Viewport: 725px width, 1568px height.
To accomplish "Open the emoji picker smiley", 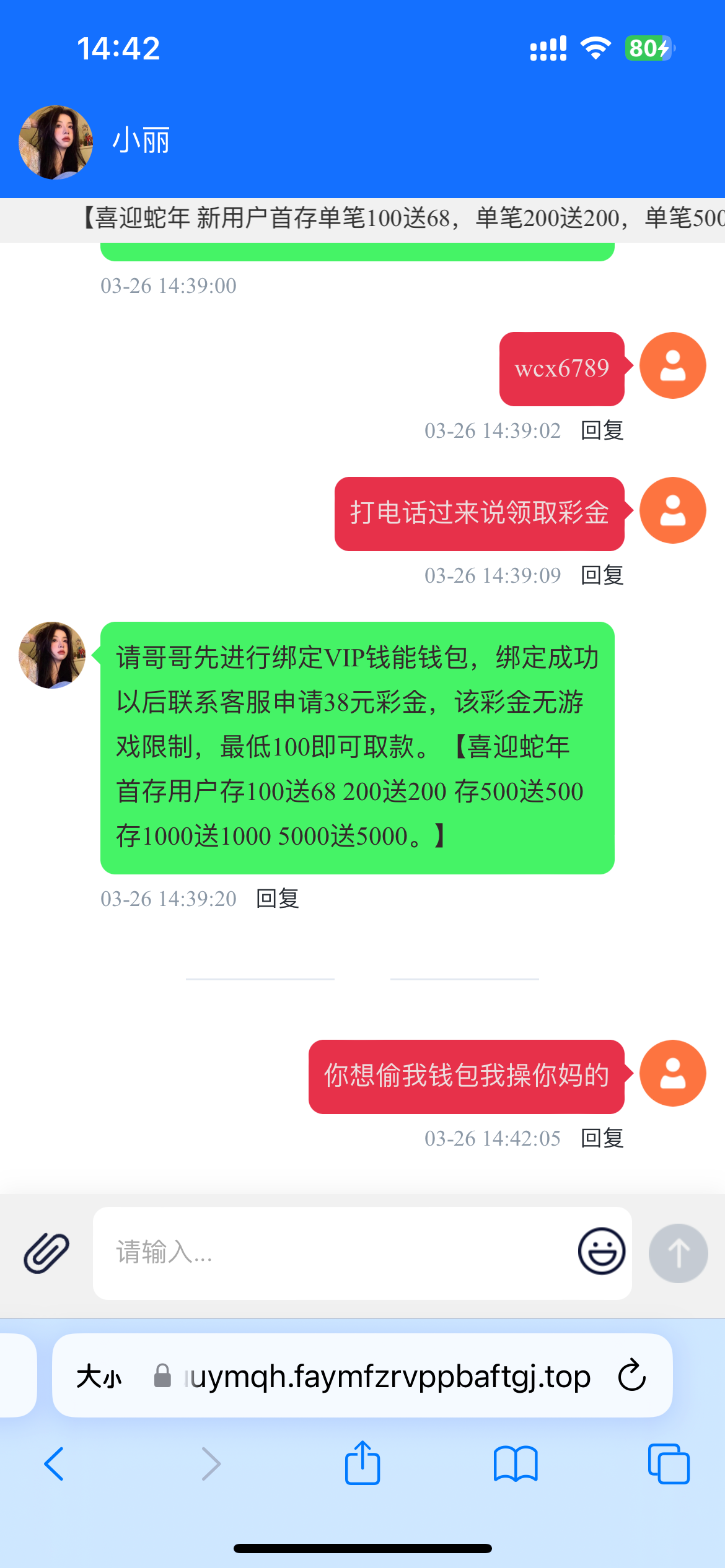I will [x=601, y=1251].
